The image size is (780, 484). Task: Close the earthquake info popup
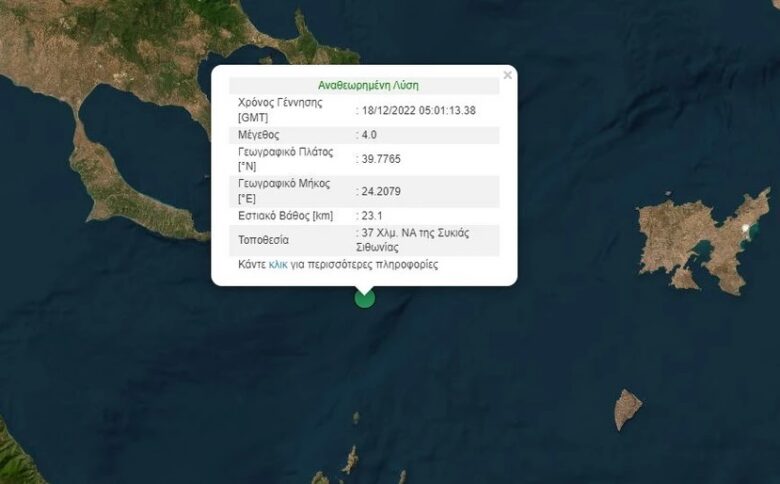507,75
